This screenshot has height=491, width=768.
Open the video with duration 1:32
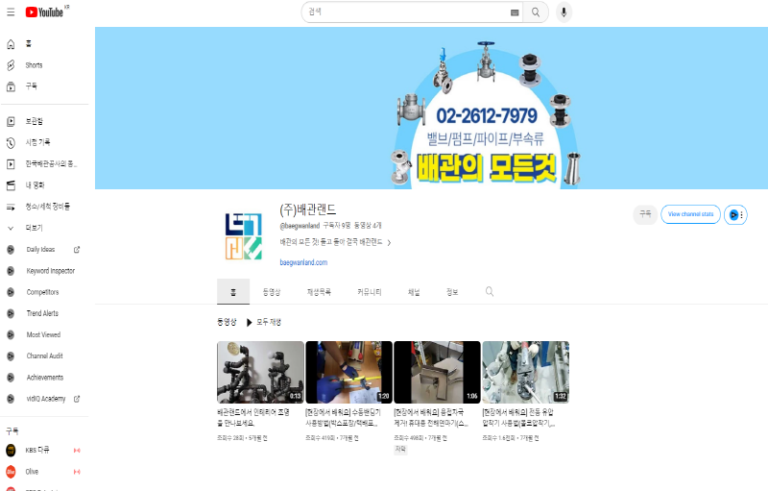(525, 372)
